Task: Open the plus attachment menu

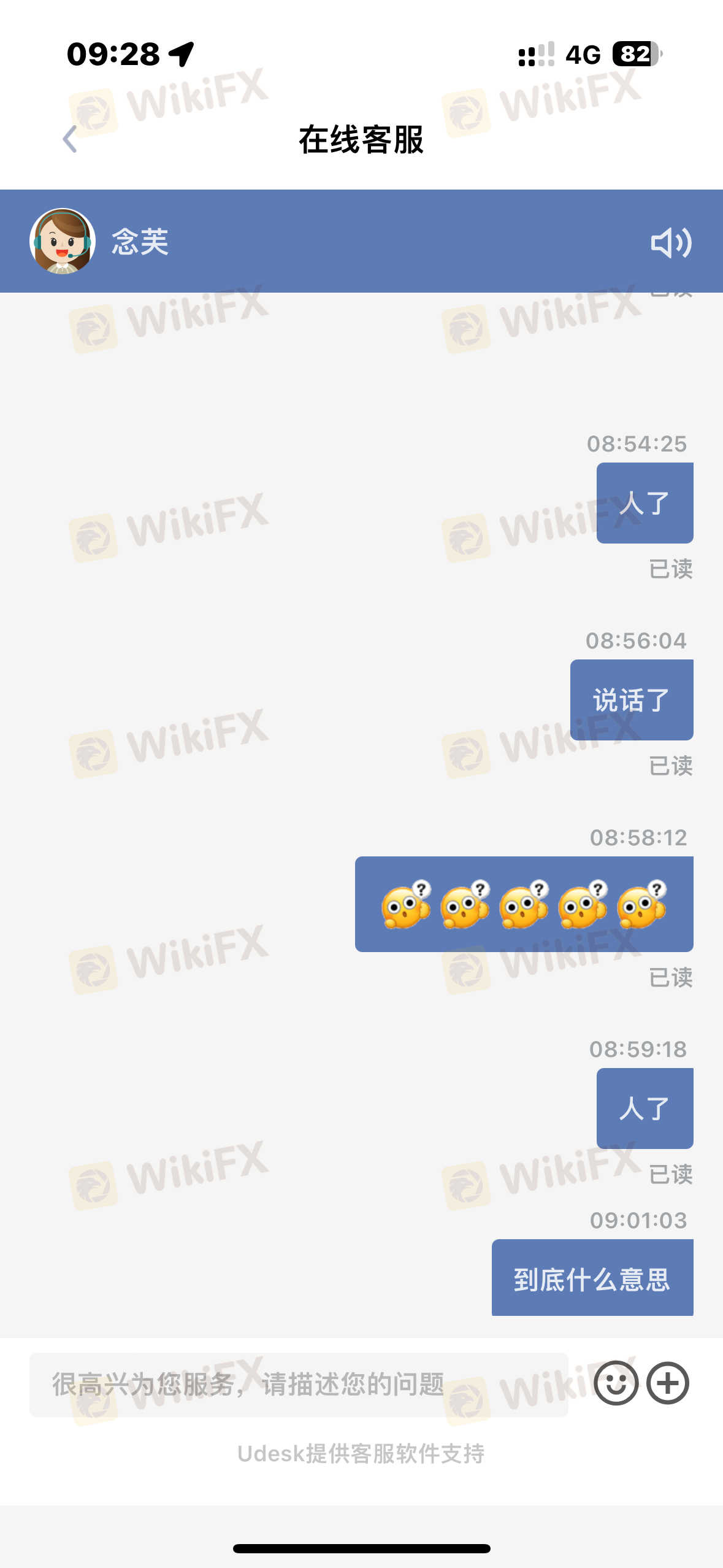Action: tap(668, 1383)
